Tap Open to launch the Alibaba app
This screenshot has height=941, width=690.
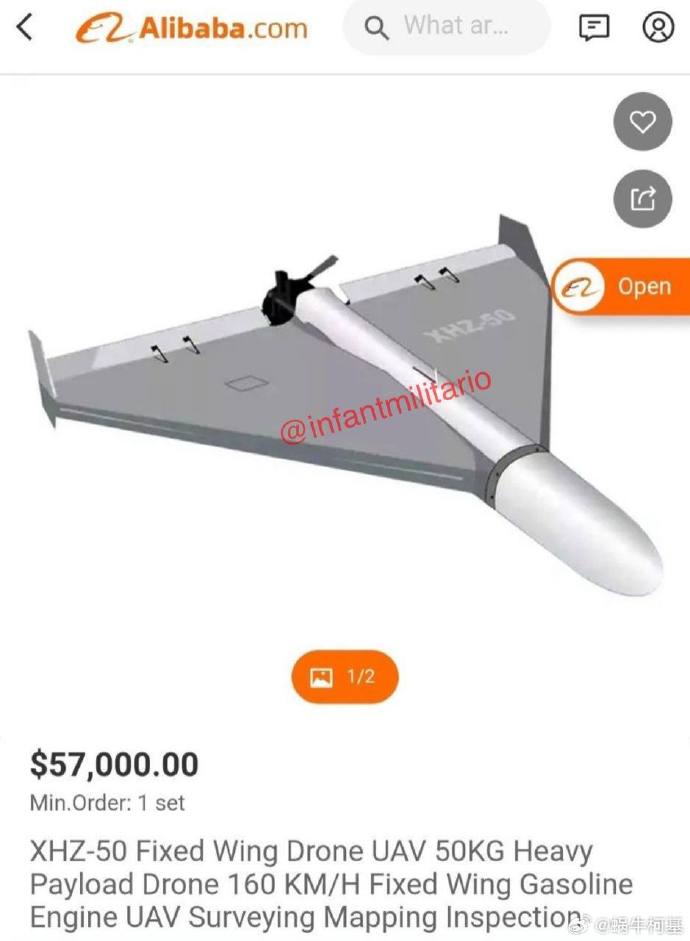[x=622, y=287]
